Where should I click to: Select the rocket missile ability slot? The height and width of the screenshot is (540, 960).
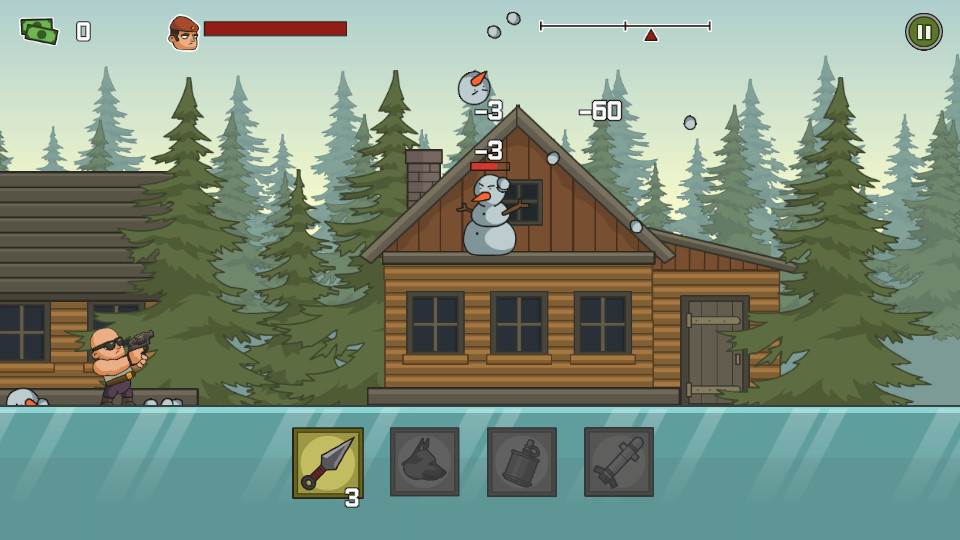pos(618,462)
